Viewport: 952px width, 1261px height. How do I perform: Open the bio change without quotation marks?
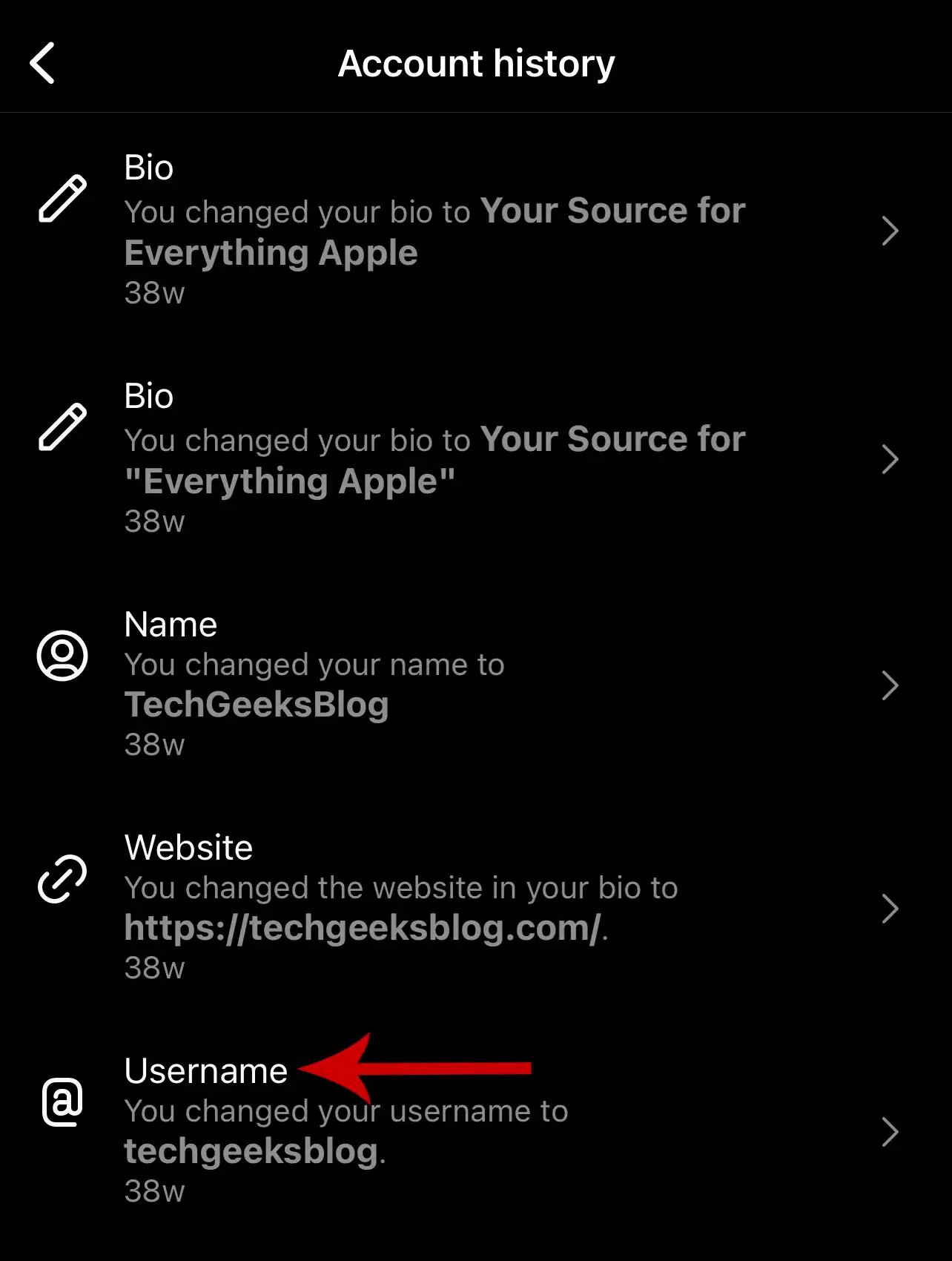point(475,230)
